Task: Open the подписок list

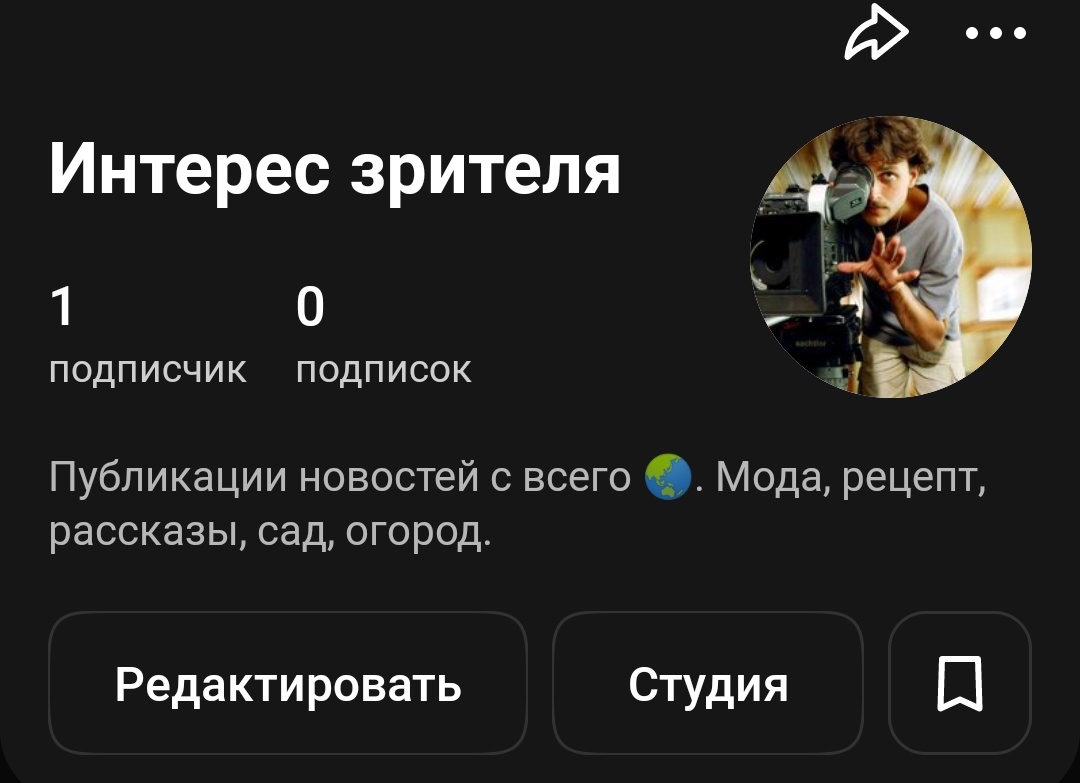Action: tap(384, 335)
